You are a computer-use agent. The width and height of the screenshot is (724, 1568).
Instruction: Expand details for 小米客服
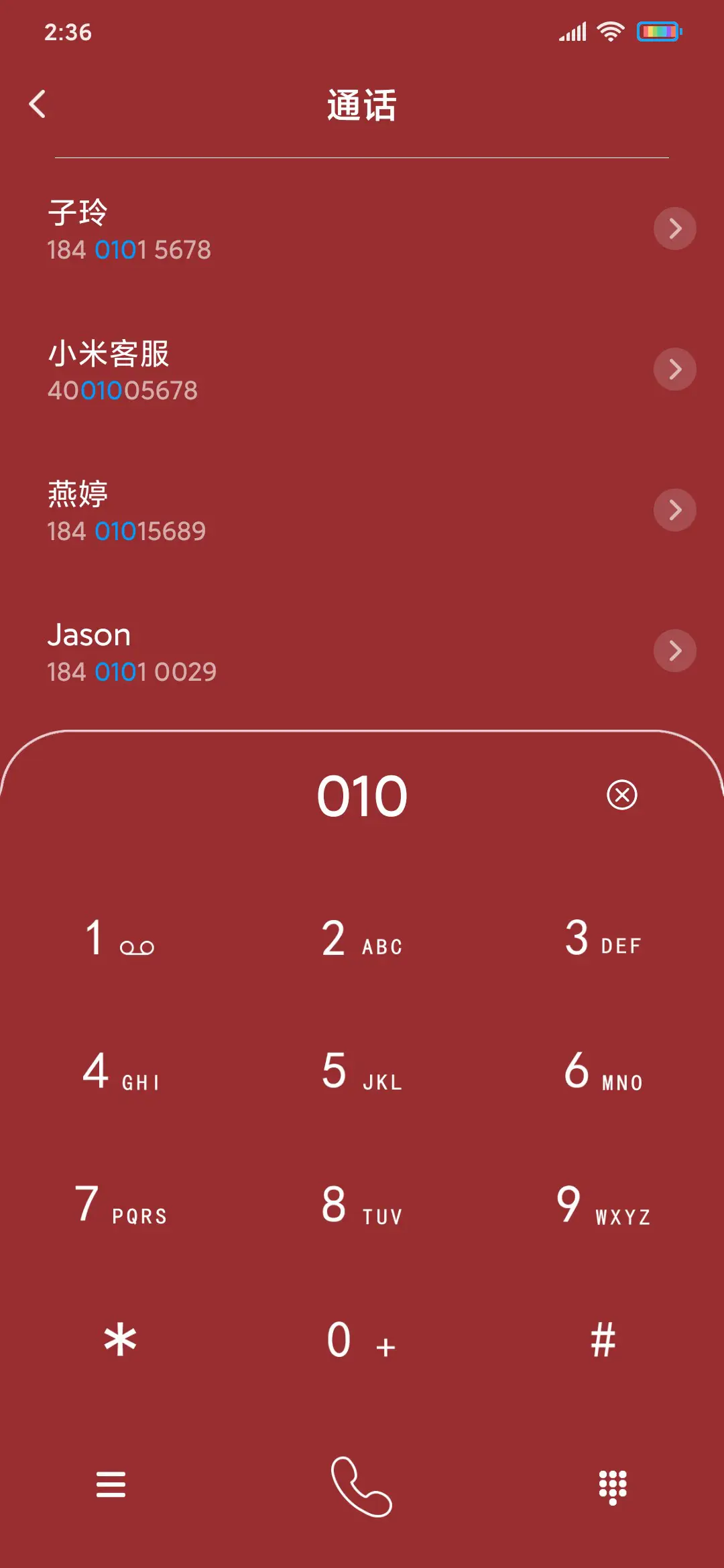[674, 369]
